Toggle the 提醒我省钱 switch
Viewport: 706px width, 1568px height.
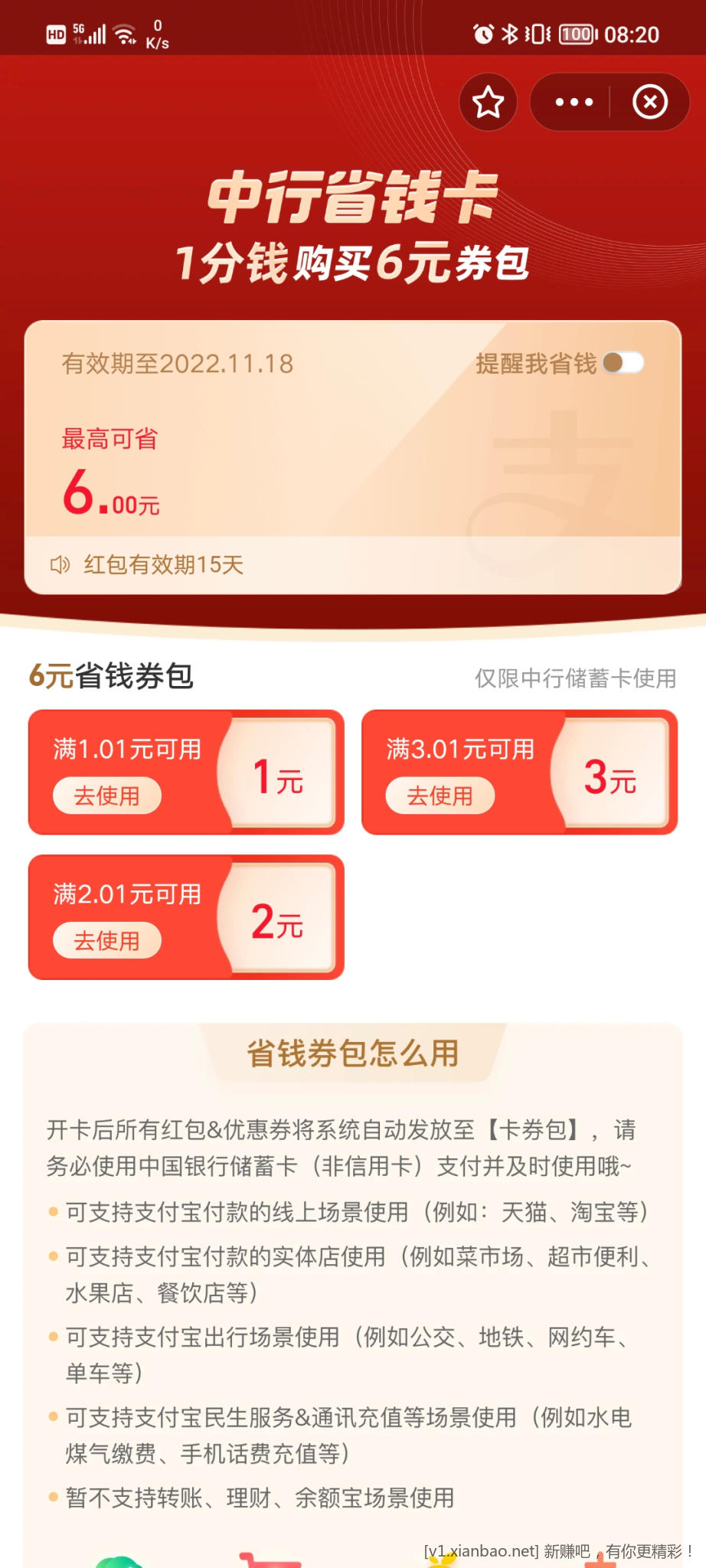pos(623,363)
